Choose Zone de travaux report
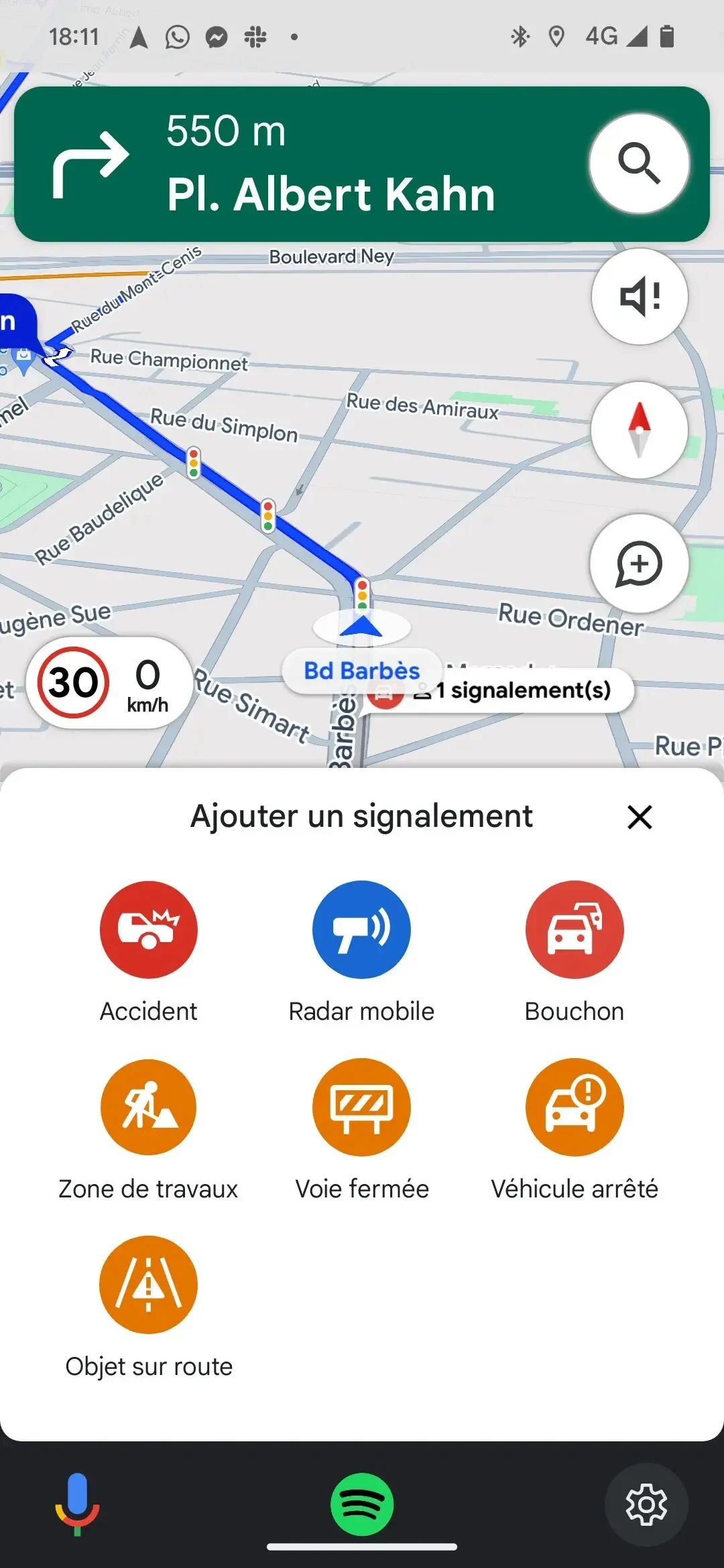 (x=148, y=1130)
